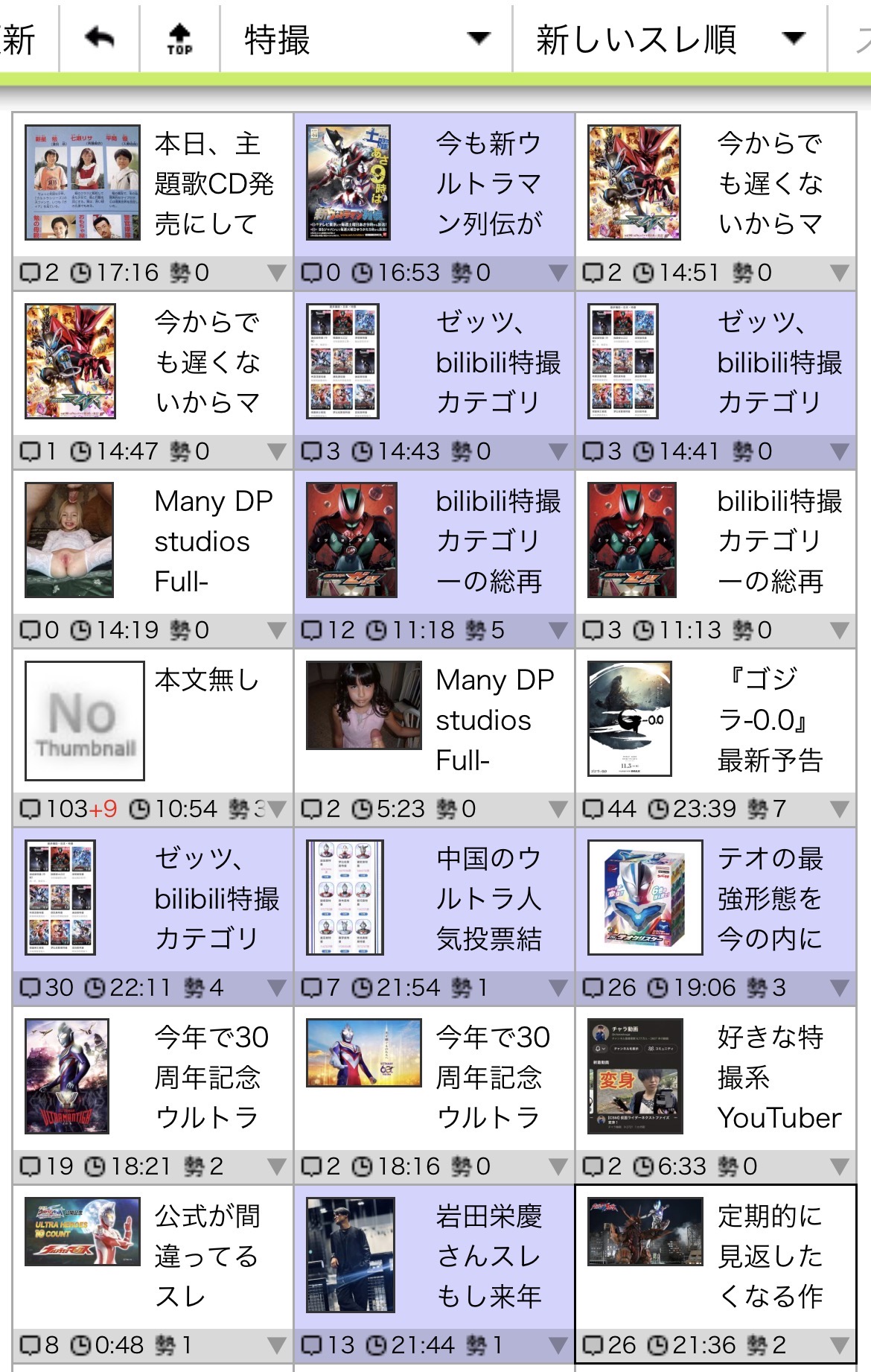Image resolution: width=871 pixels, height=1372 pixels.
Task: Open the thread 公式が間違ってるスレ
Action: coord(153,1257)
